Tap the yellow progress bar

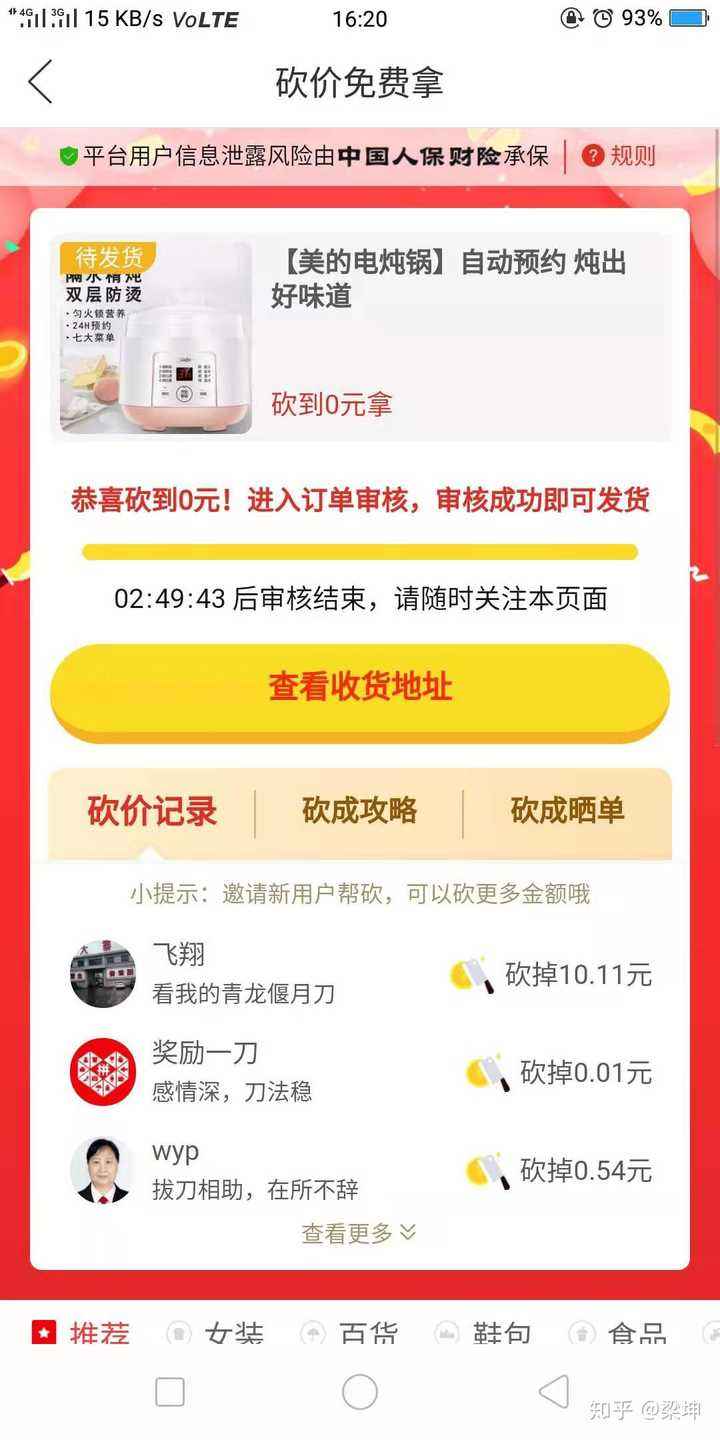tap(360, 551)
